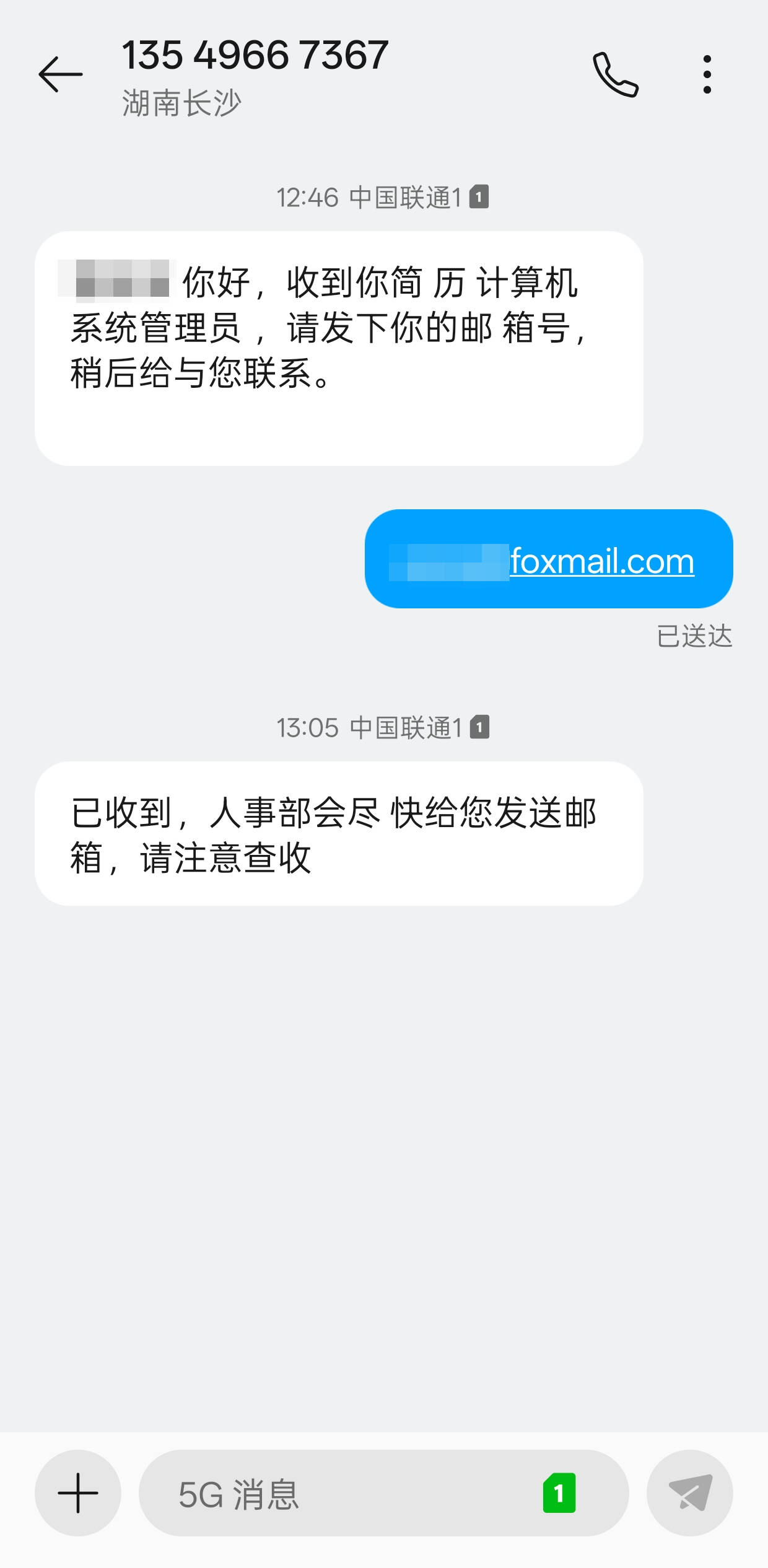Go back from this SMS conversation
Screen dimensions: 768x1568
tap(60, 74)
